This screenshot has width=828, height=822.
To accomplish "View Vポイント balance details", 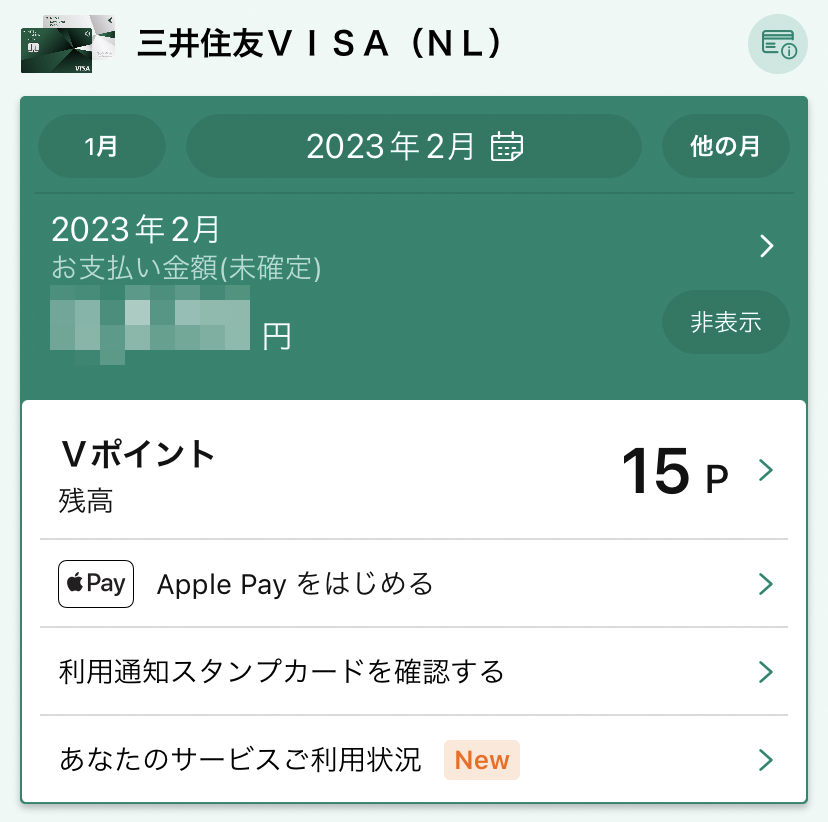I will pyautogui.click(x=413, y=471).
